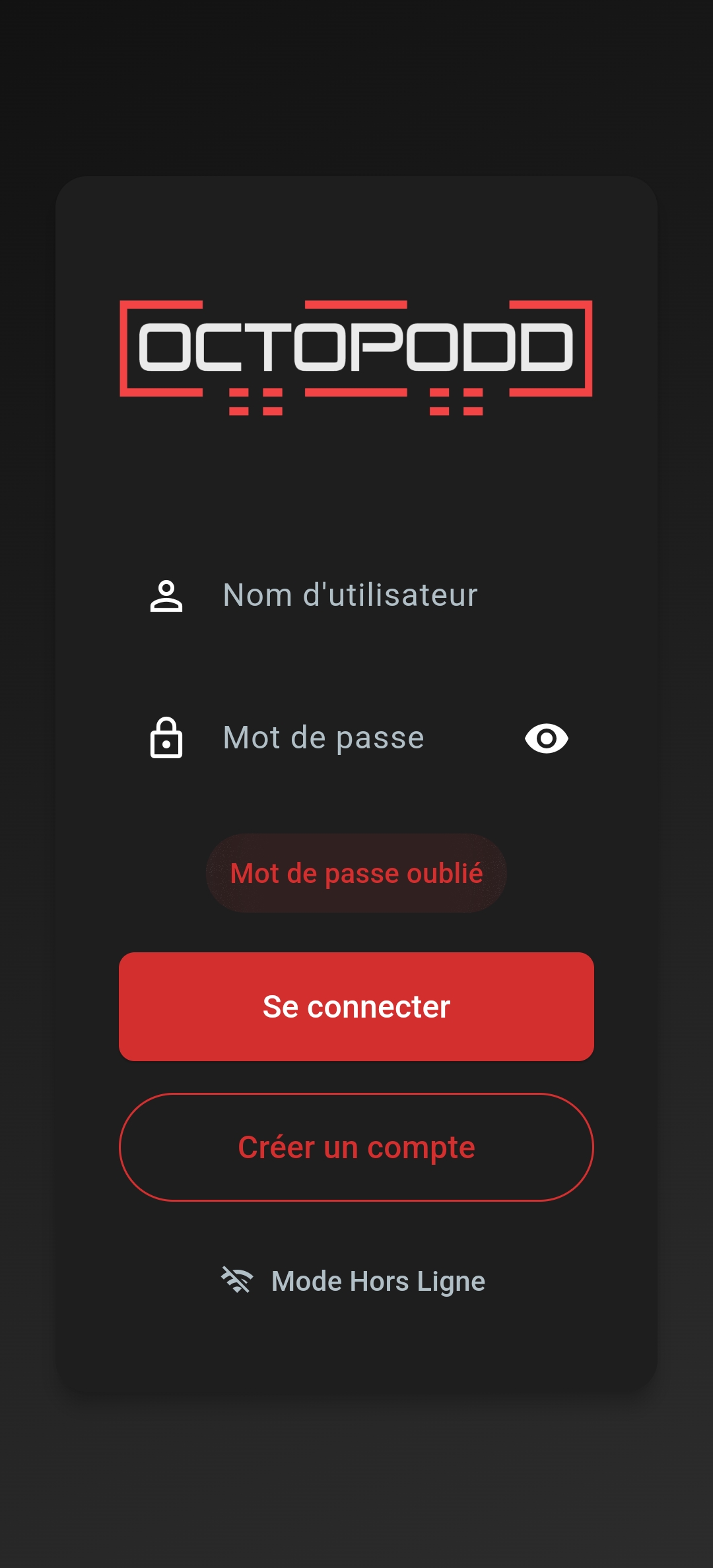Tap the Se connecter button

coord(356,1007)
